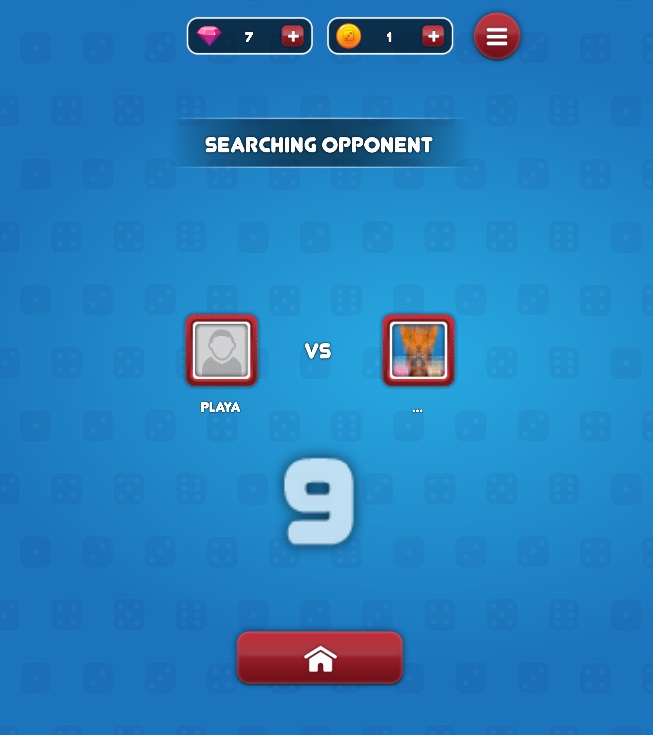Add more gems with the plus button
This screenshot has height=735, width=653.
[x=292, y=36]
